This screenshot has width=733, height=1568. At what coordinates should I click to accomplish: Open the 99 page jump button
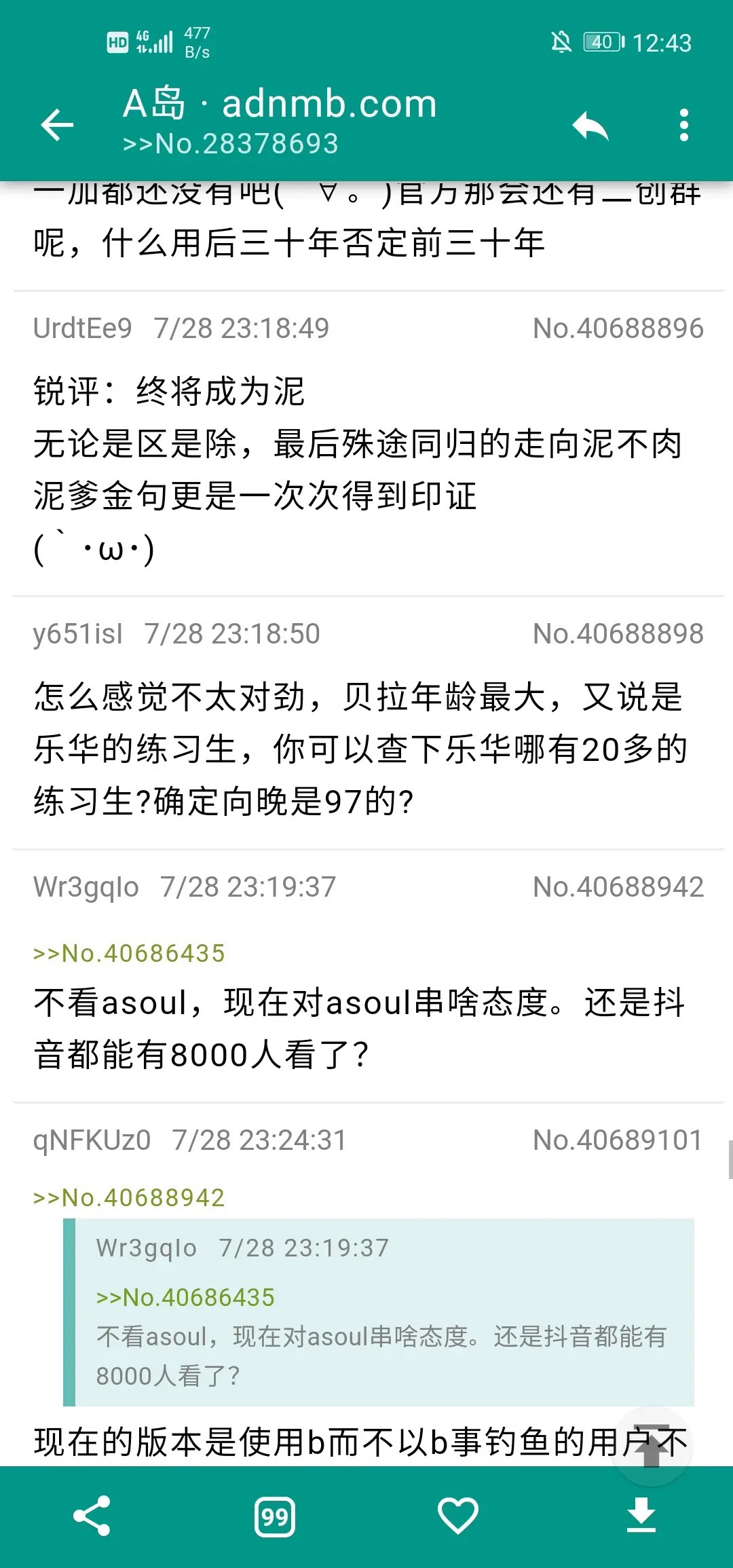pos(275,1516)
